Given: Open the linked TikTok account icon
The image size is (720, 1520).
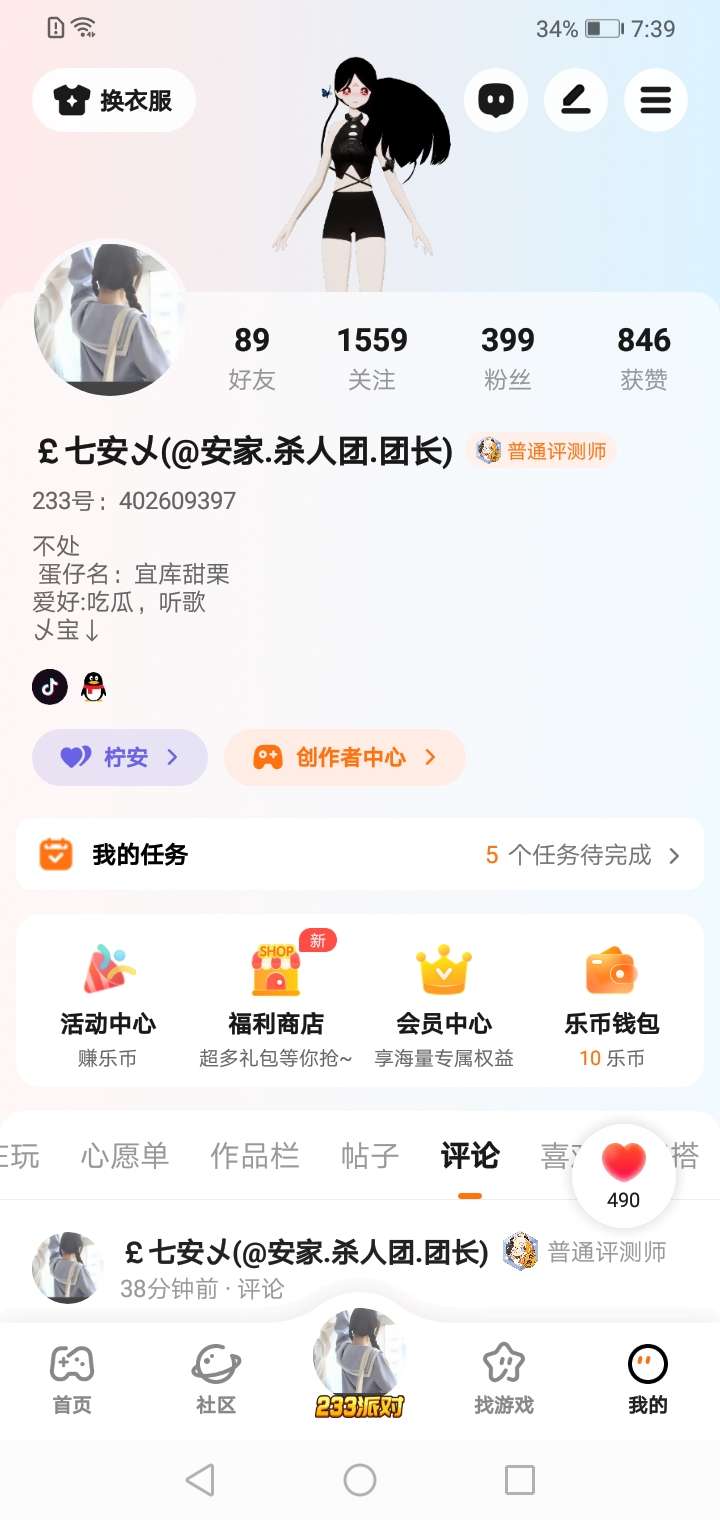Looking at the screenshot, I should point(50,687).
